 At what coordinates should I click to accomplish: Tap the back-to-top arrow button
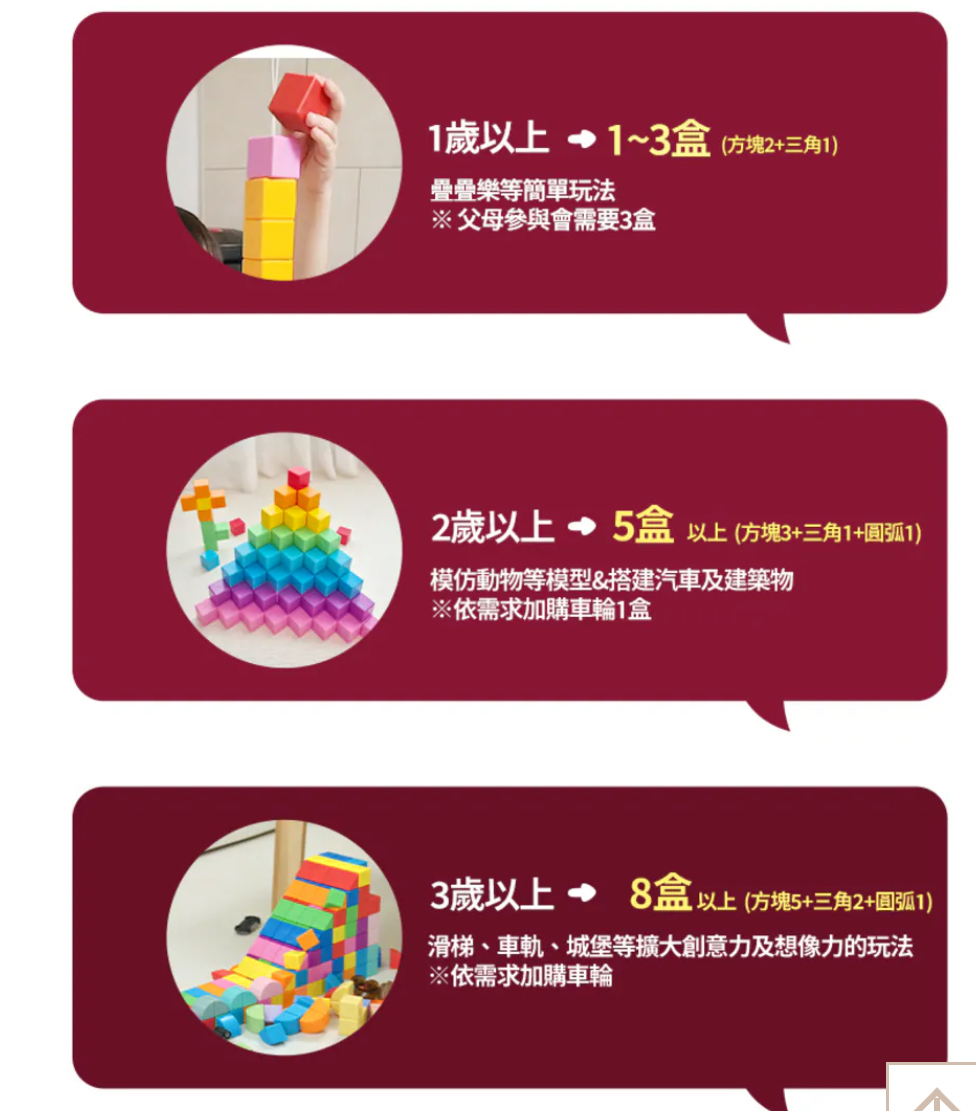[x=931, y=1087]
